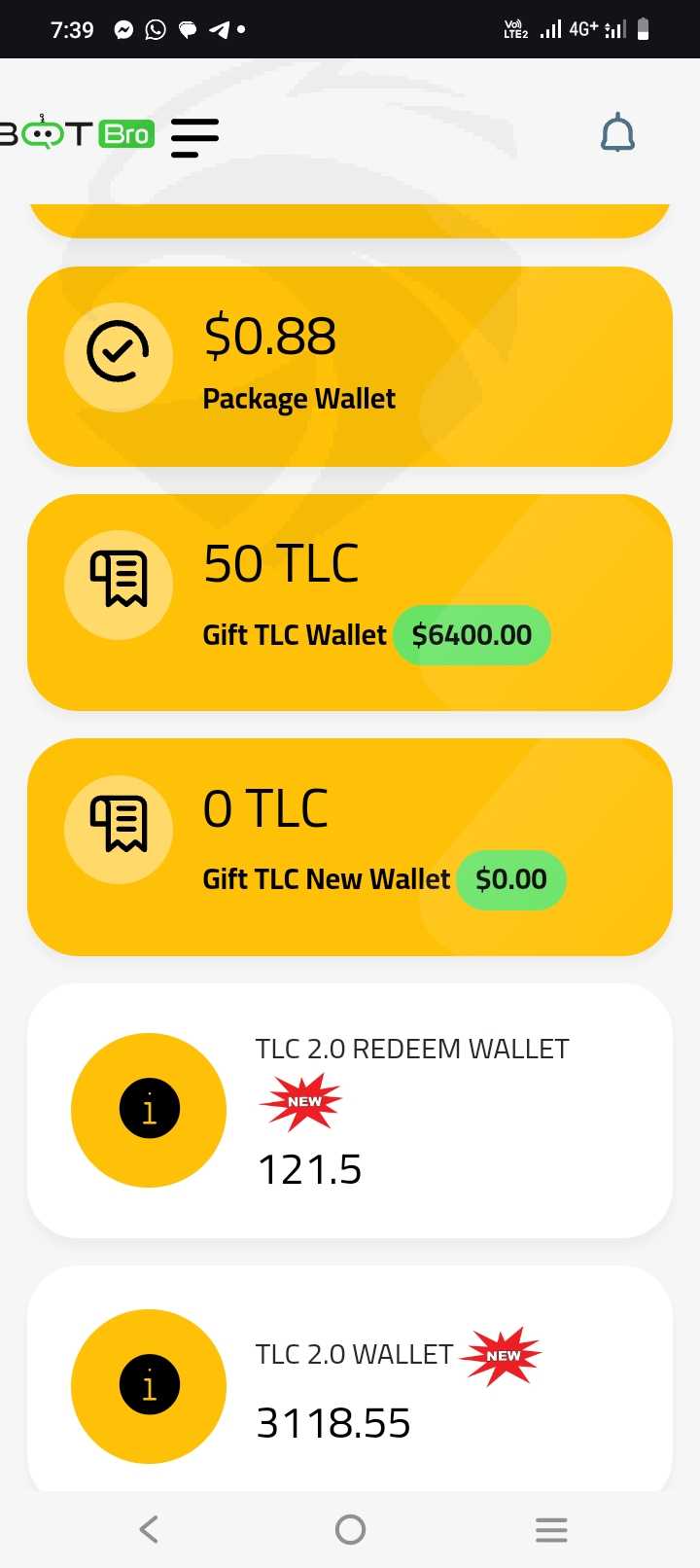Tap info icon for TLC 2.0 Redeem Wallet
Viewport: 700px width, 1568px height.
point(149,1109)
